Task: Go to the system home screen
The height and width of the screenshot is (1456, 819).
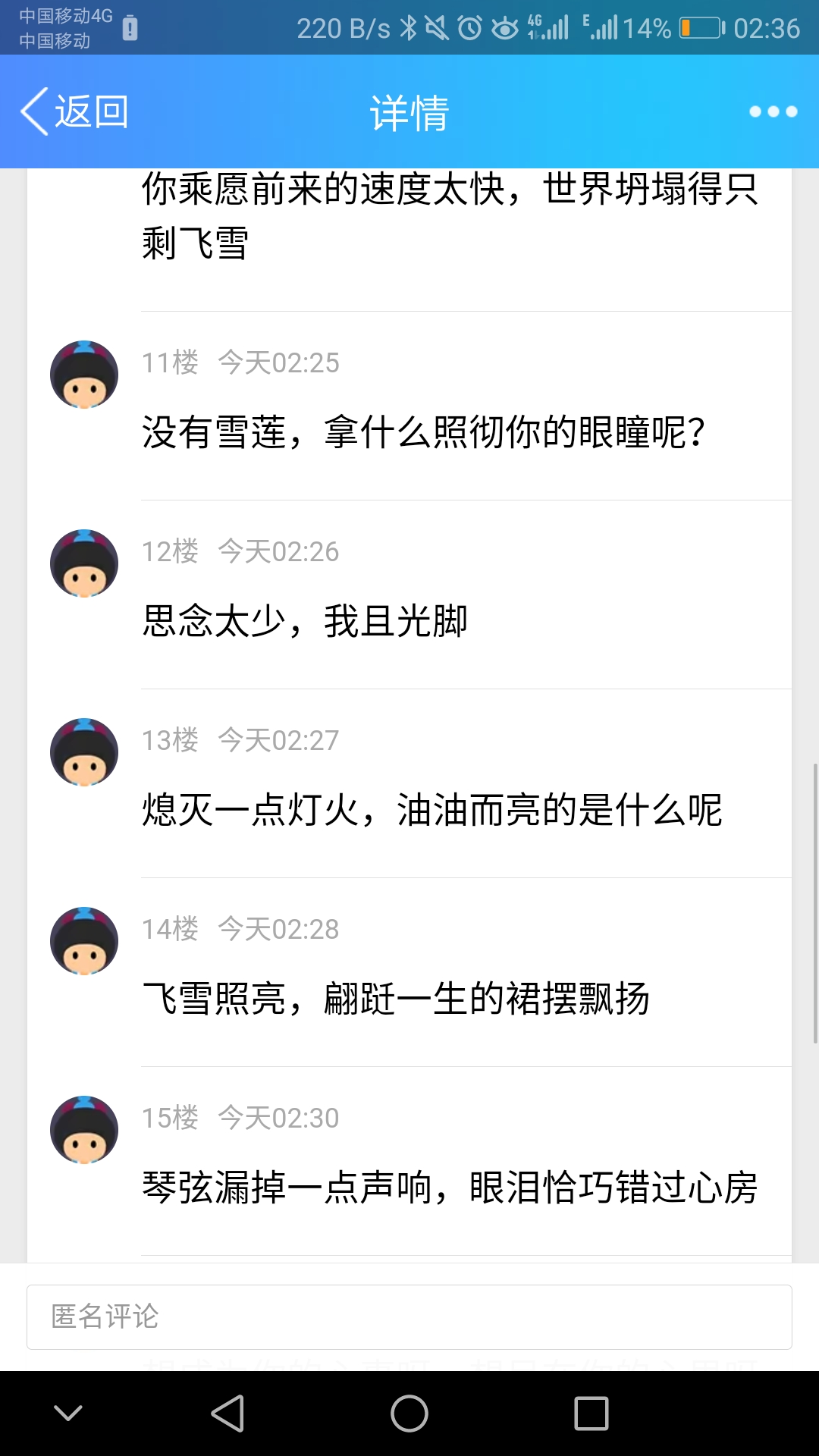Action: tap(409, 1414)
